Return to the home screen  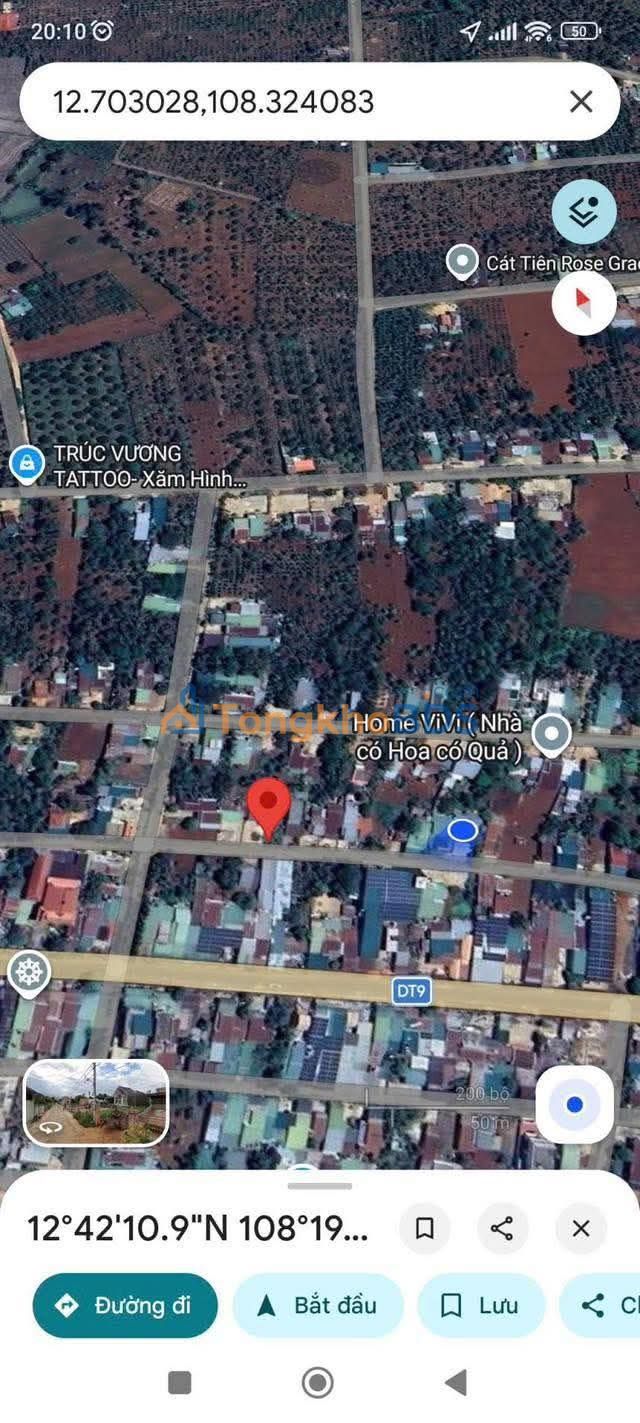[x=318, y=1383]
